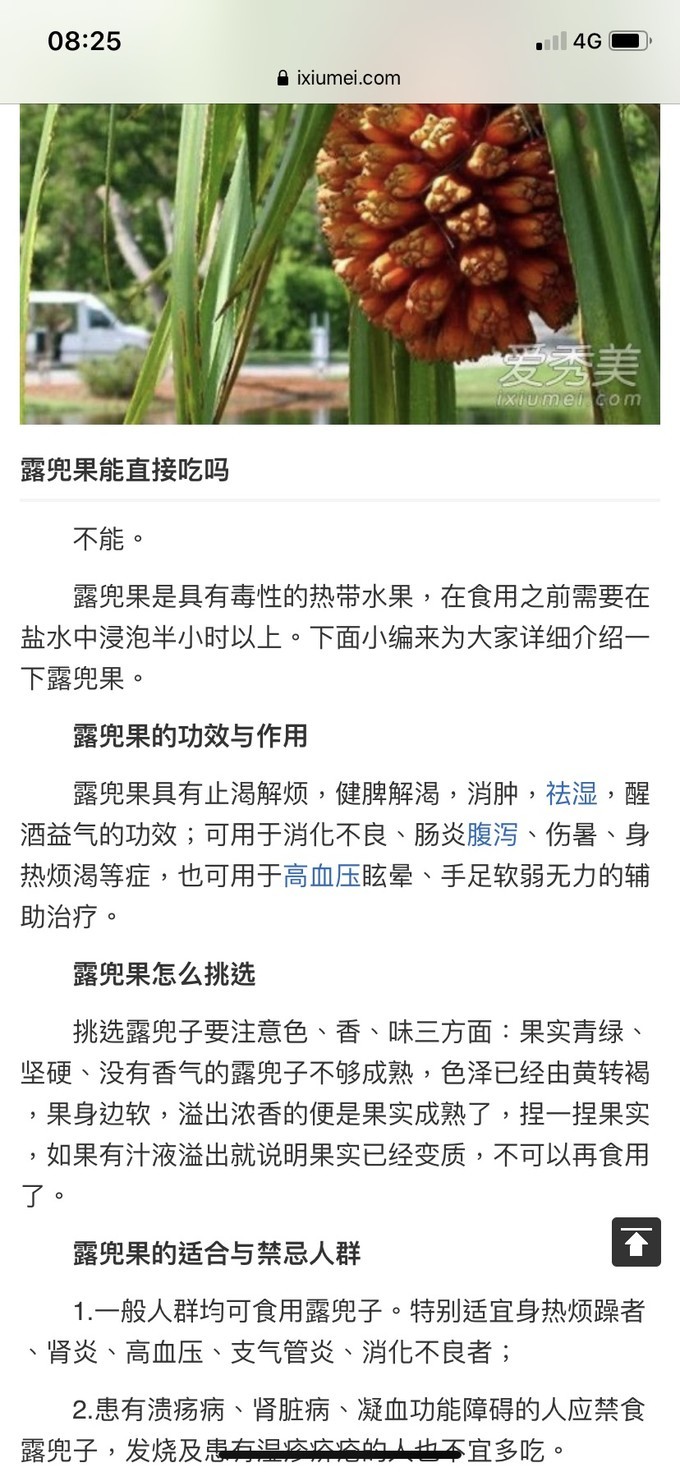
Task: Open the 高血压 link
Action: [x=321, y=876]
